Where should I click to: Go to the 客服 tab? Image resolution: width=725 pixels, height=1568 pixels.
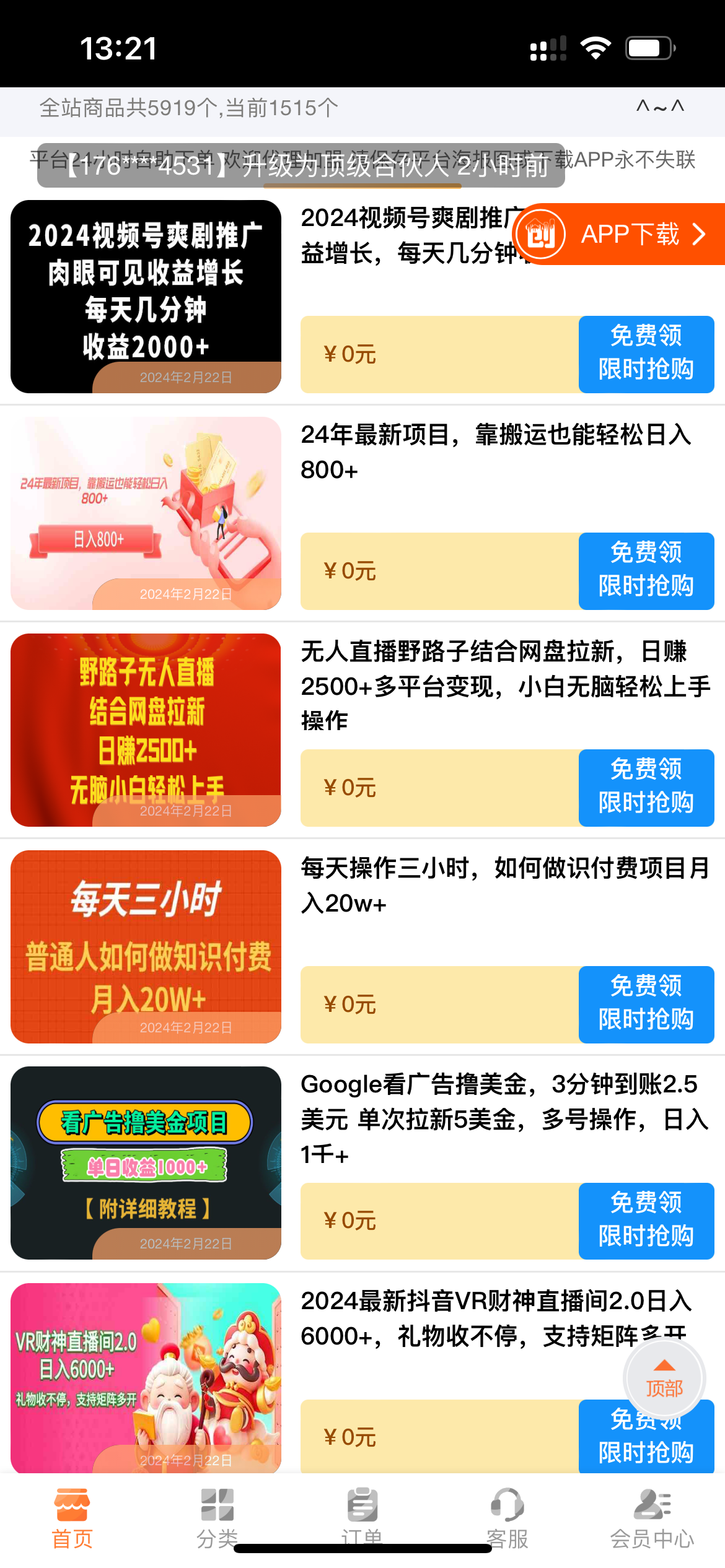[x=507, y=1518]
